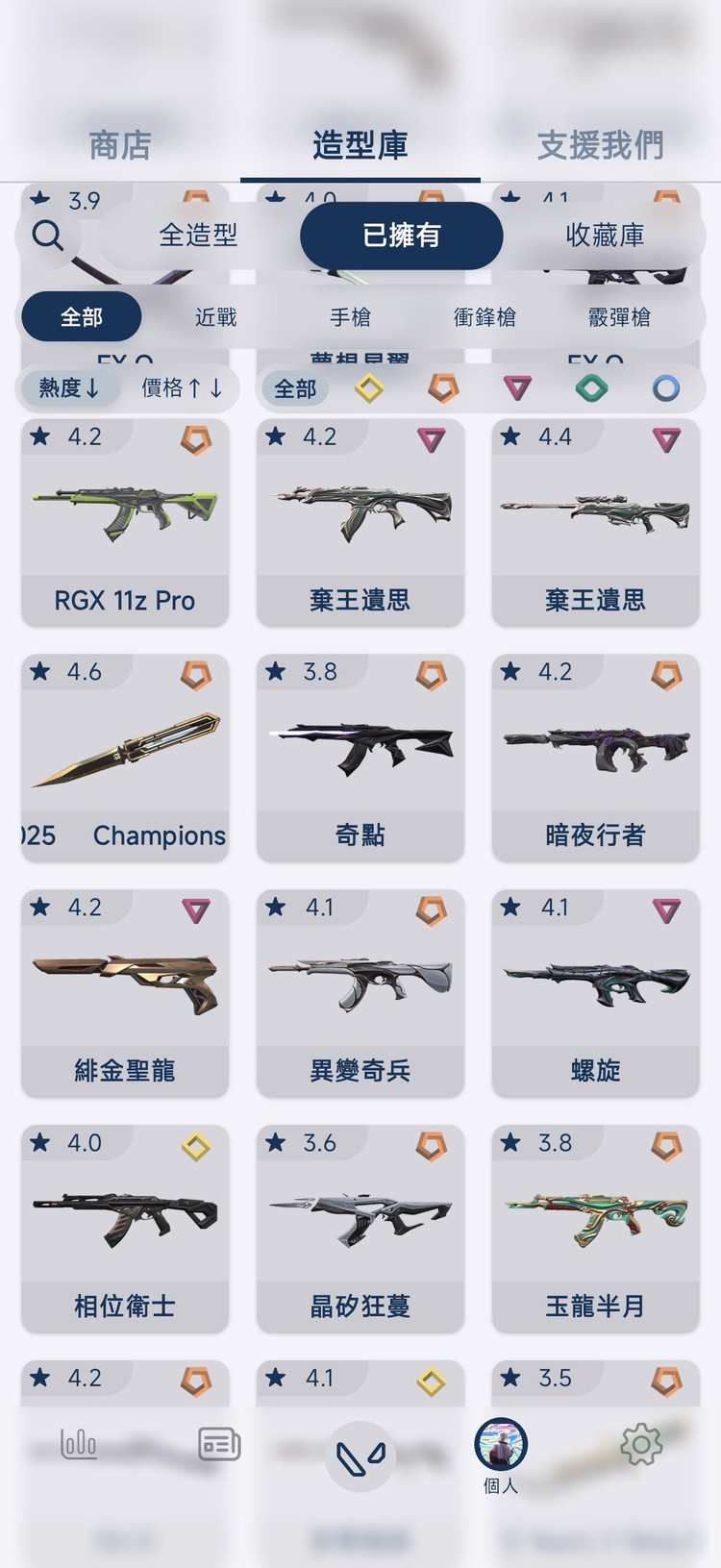The image size is (721, 1568).
Task: Select the 近戰 weapon category
Action: pos(215,316)
